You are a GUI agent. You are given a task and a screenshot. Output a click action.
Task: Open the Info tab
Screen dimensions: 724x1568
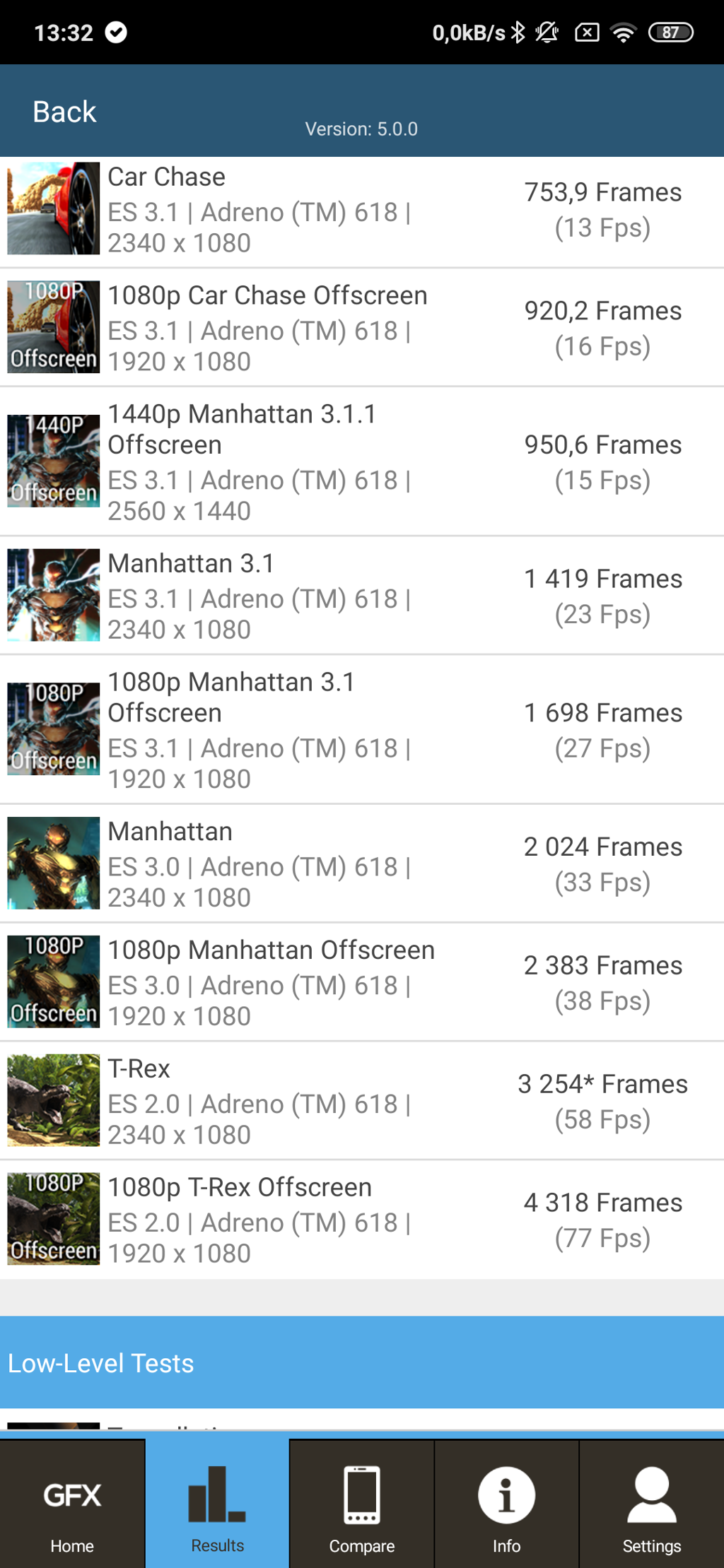click(x=506, y=1505)
